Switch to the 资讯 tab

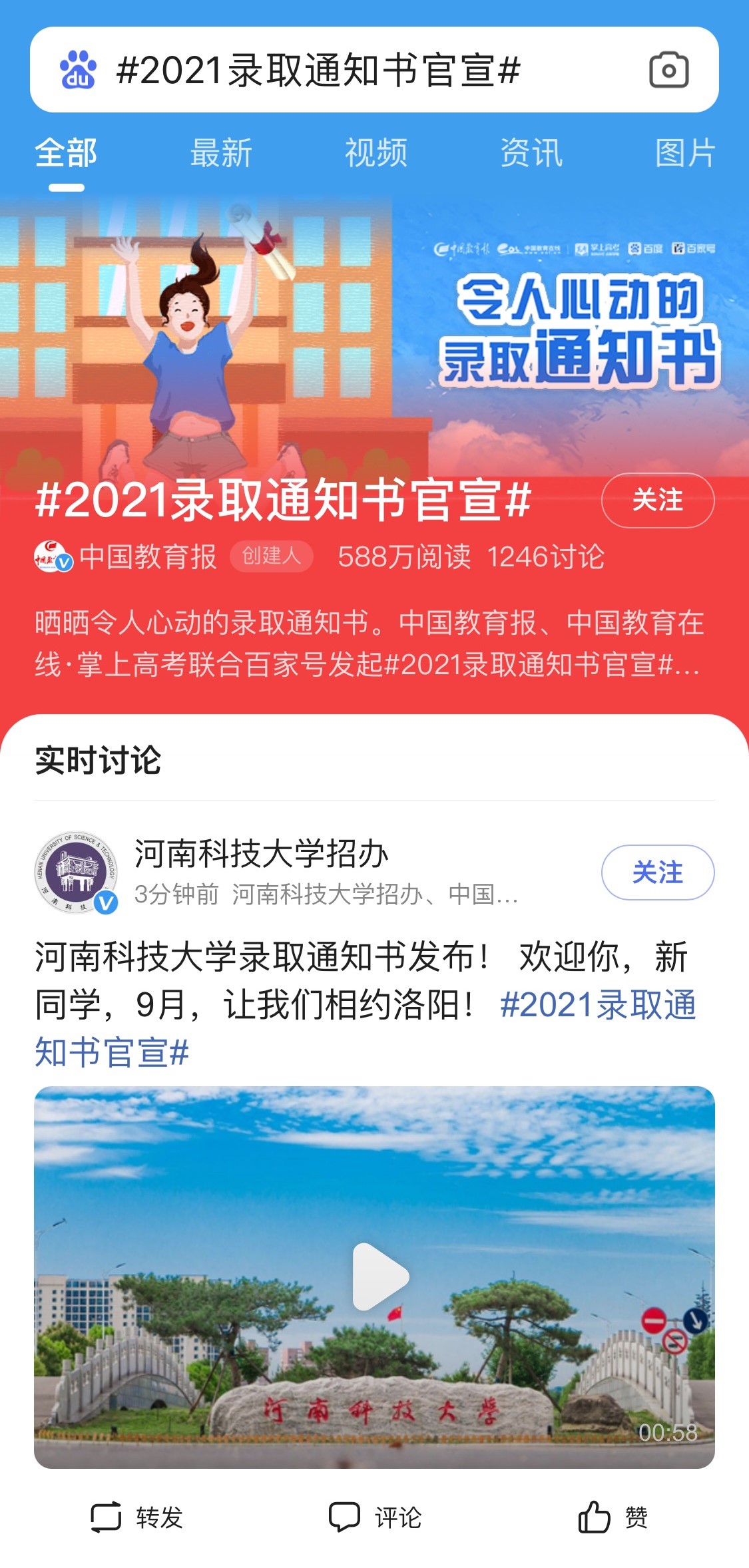(531, 153)
